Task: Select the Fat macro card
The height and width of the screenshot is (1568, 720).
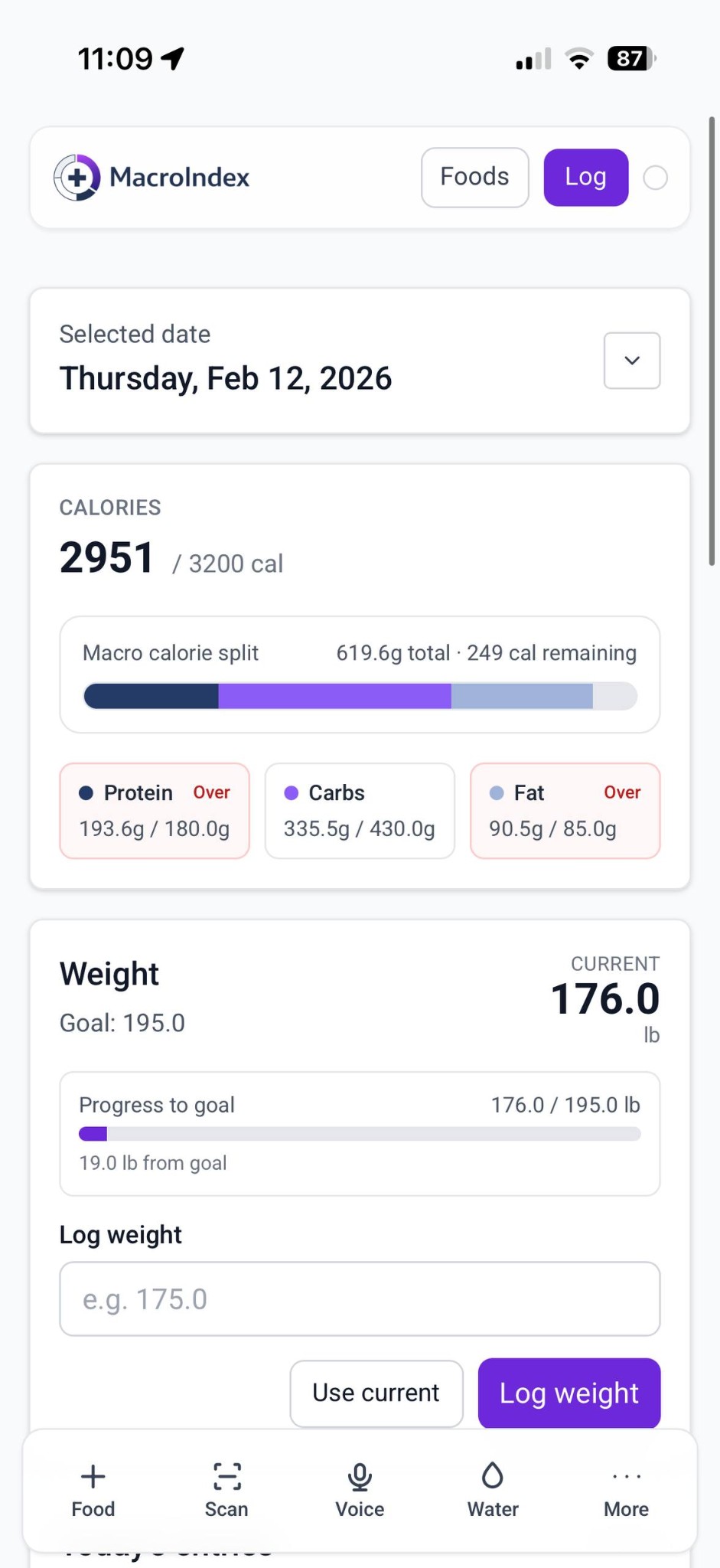Action: point(565,810)
